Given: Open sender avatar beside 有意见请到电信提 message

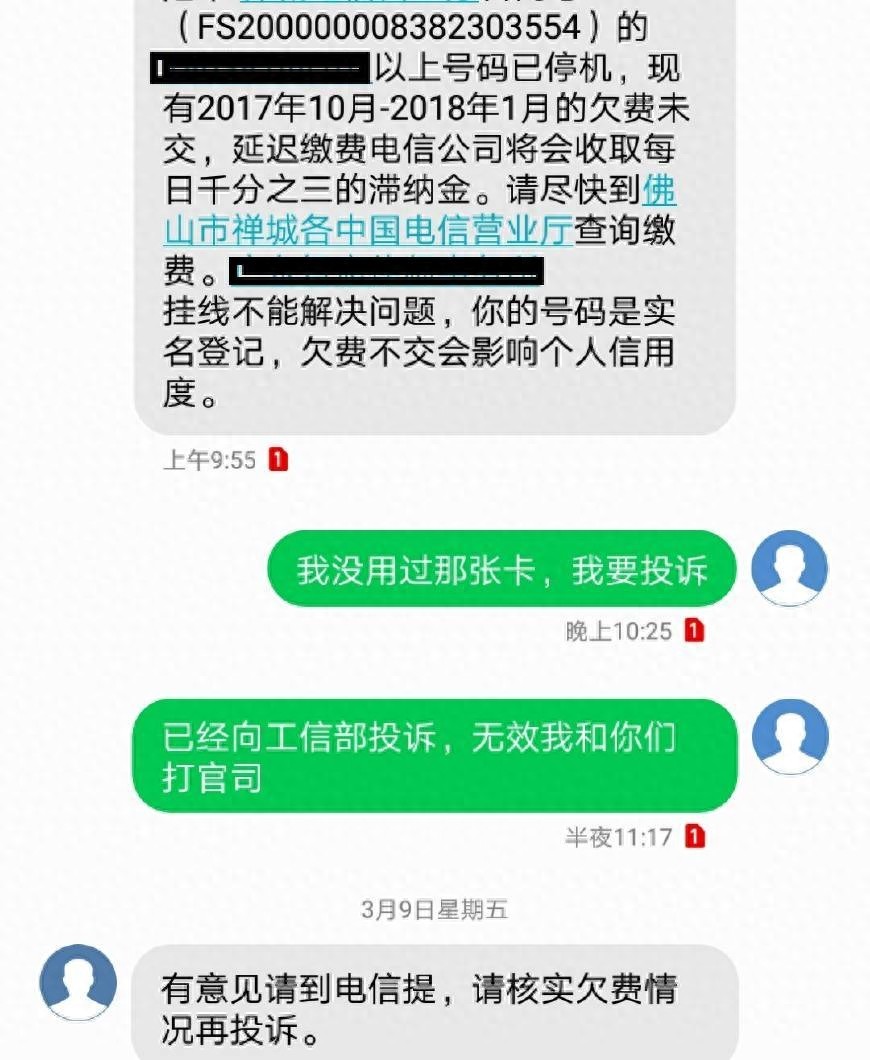Looking at the screenshot, I should (78, 982).
